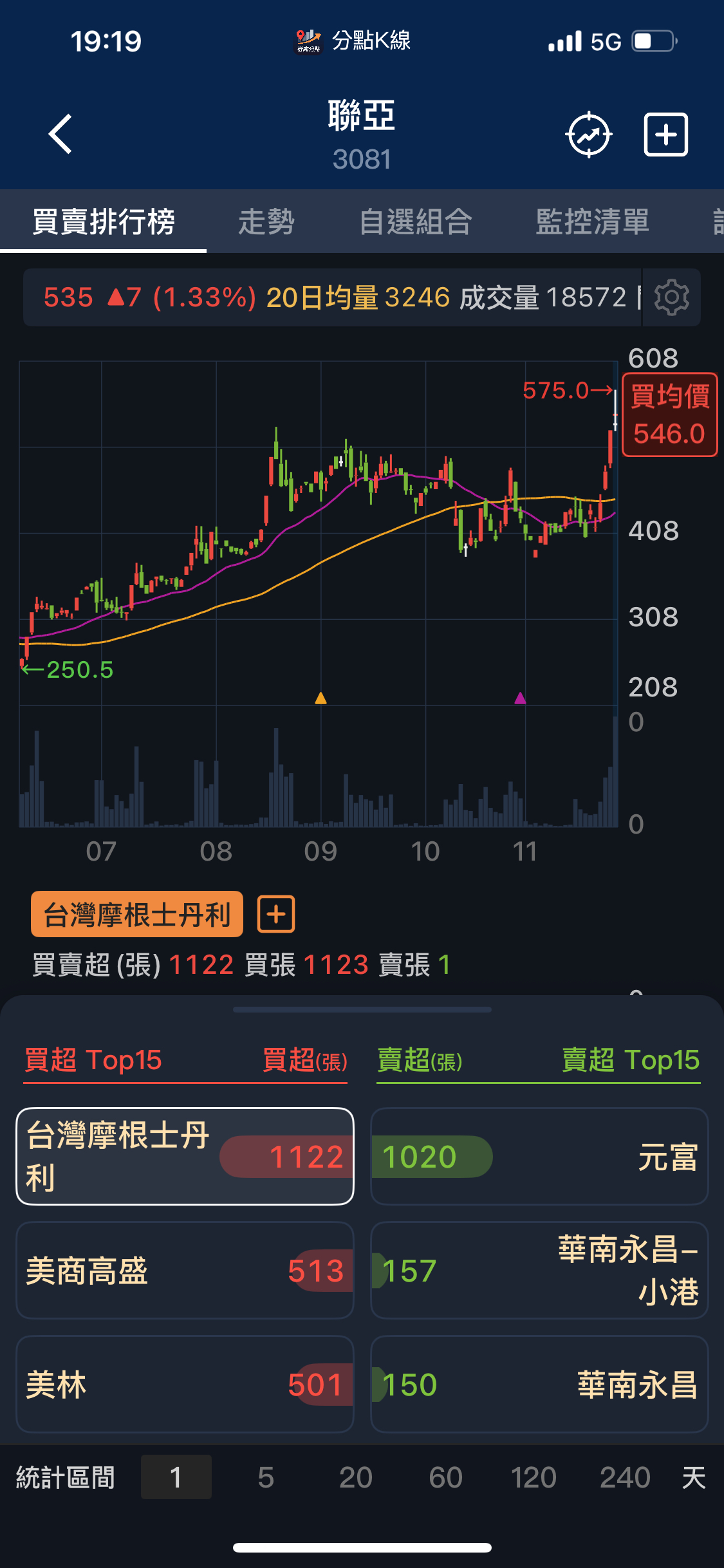Switch to the 自選組合 tab
This screenshot has width=724, height=1568.
(416, 221)
